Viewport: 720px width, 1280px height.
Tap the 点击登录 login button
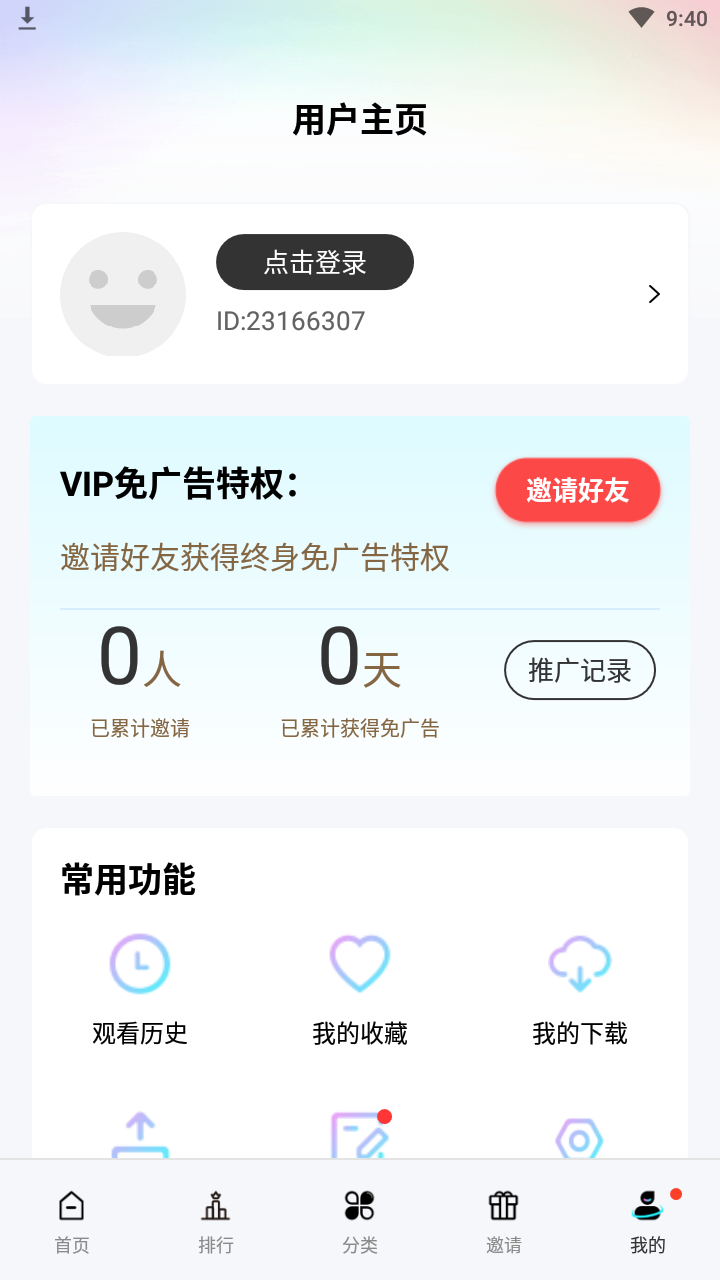pyautogui.click(x=315, y=262)
